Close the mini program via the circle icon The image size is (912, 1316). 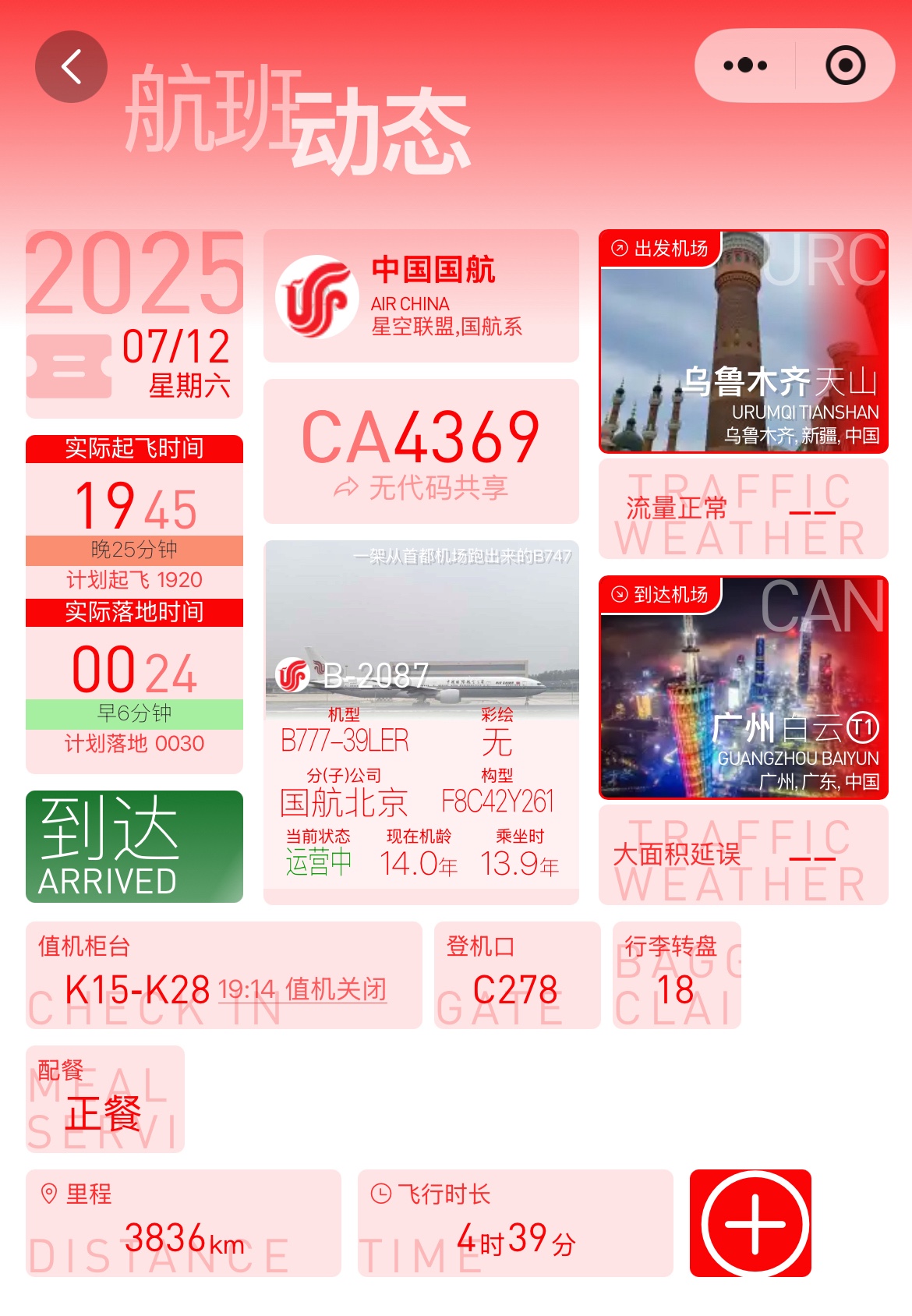845,65
